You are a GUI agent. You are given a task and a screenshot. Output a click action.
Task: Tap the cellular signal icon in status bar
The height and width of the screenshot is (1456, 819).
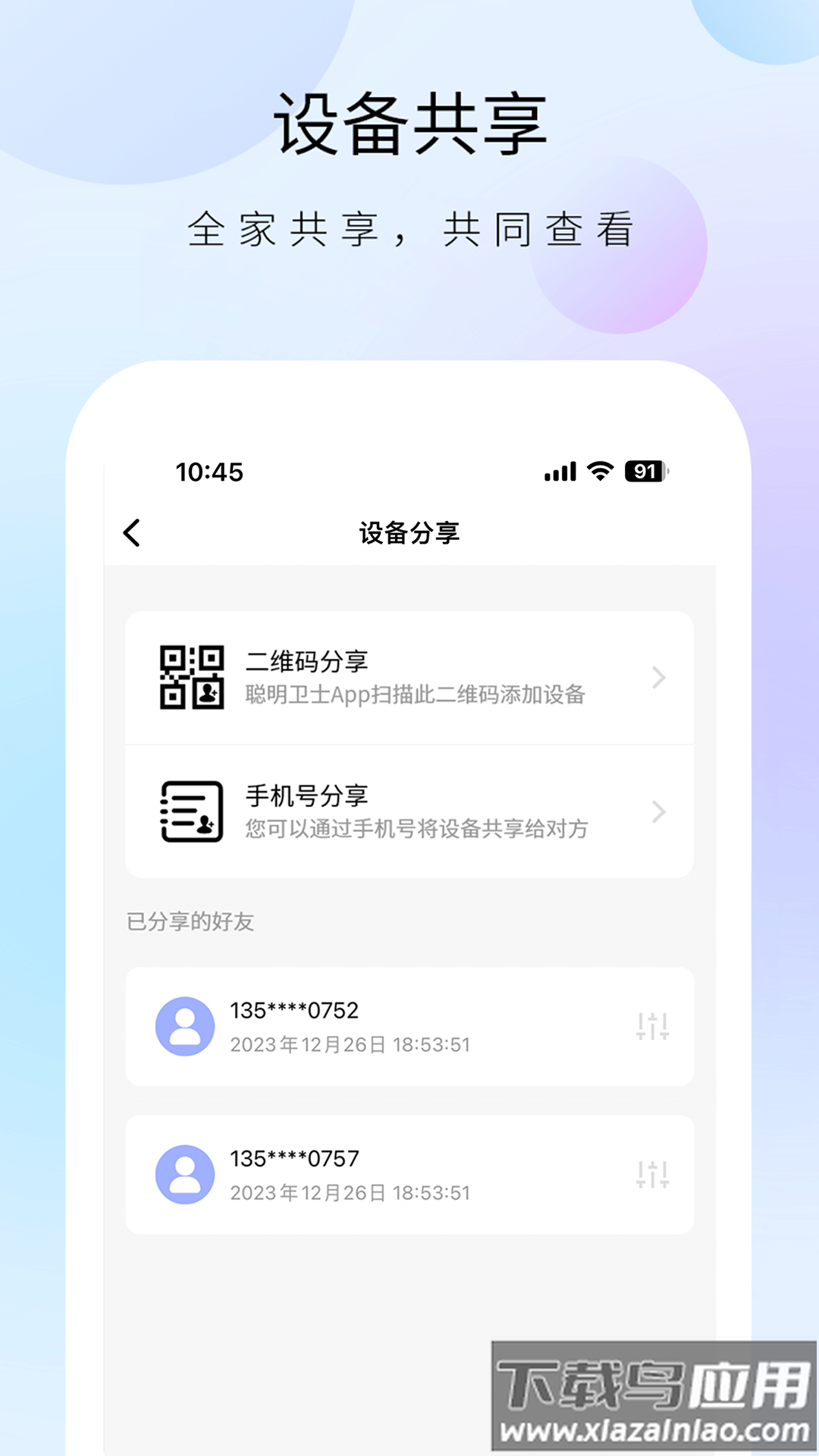click(559, 472)
